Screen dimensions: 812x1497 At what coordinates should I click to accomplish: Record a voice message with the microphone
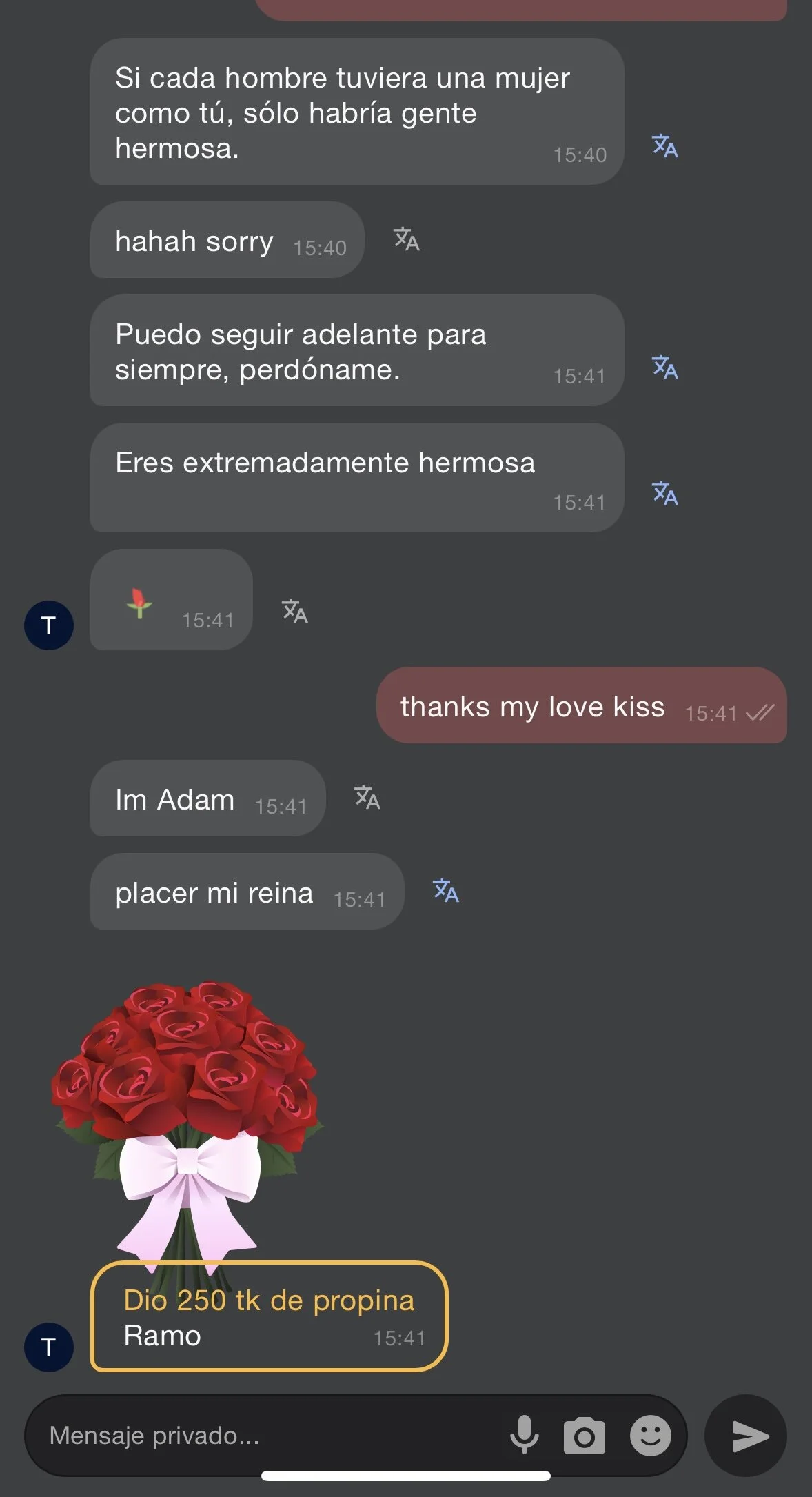[x=525, y=1436]
